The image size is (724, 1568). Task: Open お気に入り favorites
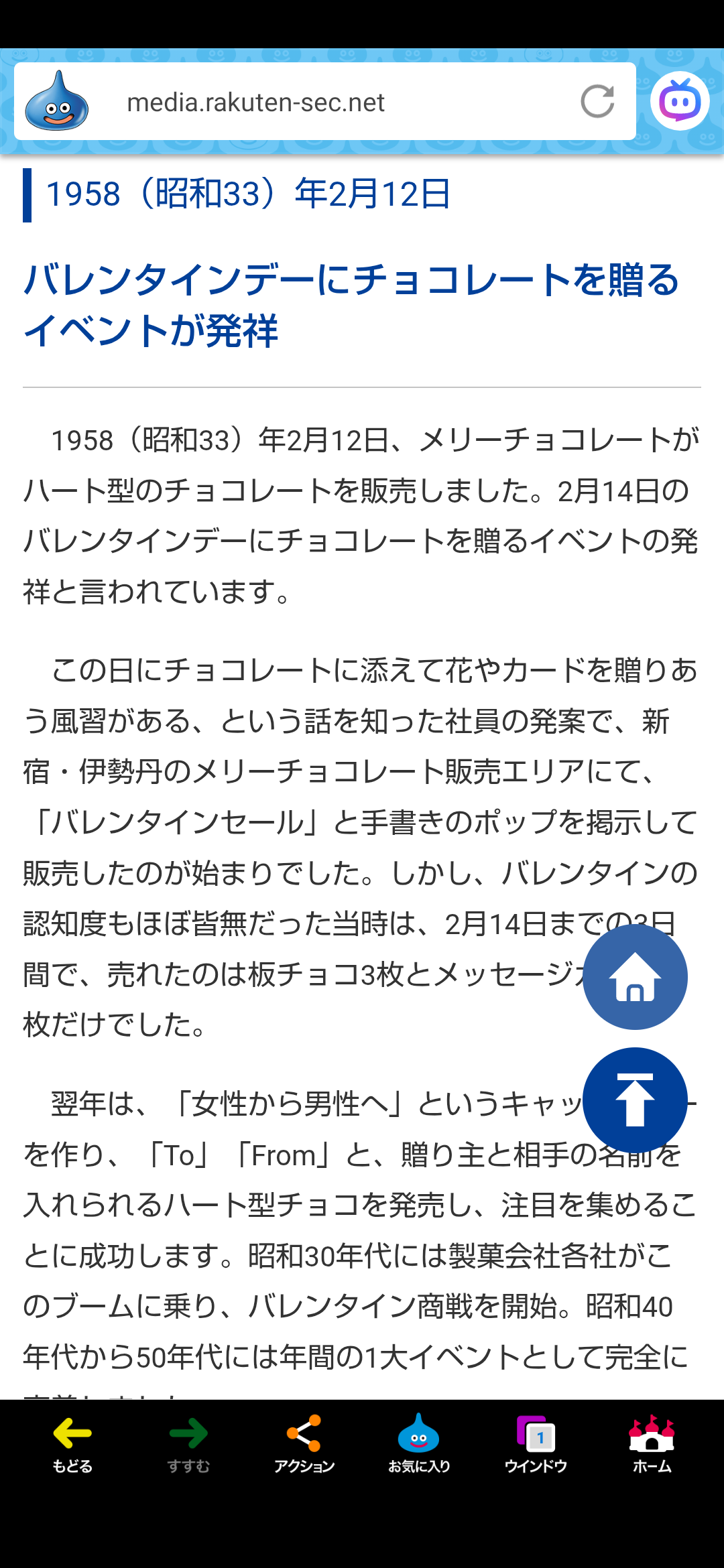[419, 1443]
